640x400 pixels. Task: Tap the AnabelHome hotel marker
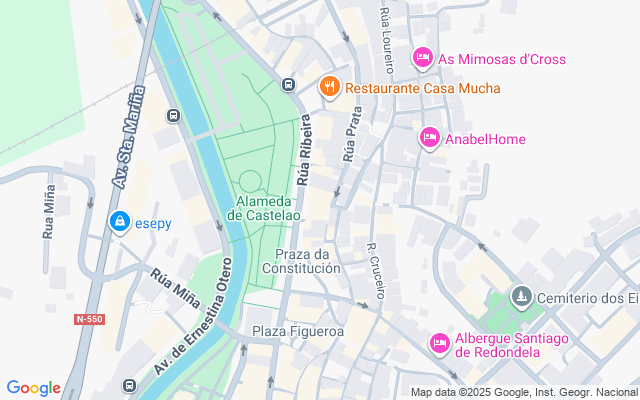click(x=430, y=138)
